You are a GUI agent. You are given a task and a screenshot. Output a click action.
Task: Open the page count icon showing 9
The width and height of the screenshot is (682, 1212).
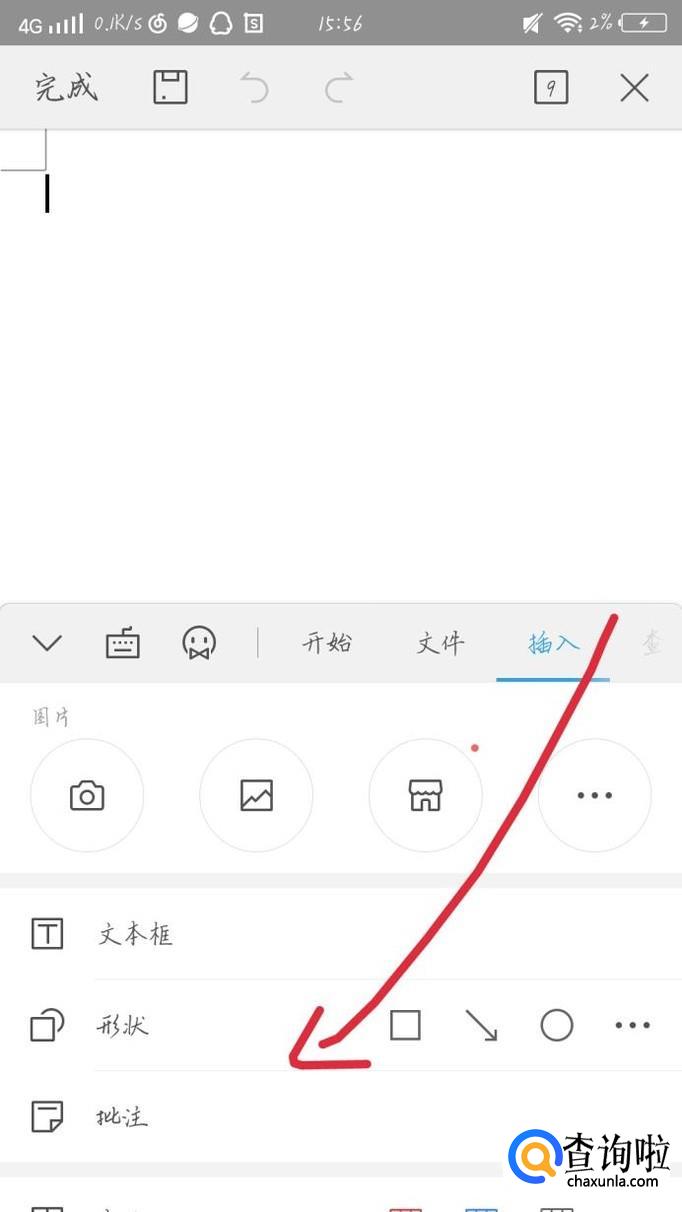tap(551, 88)
